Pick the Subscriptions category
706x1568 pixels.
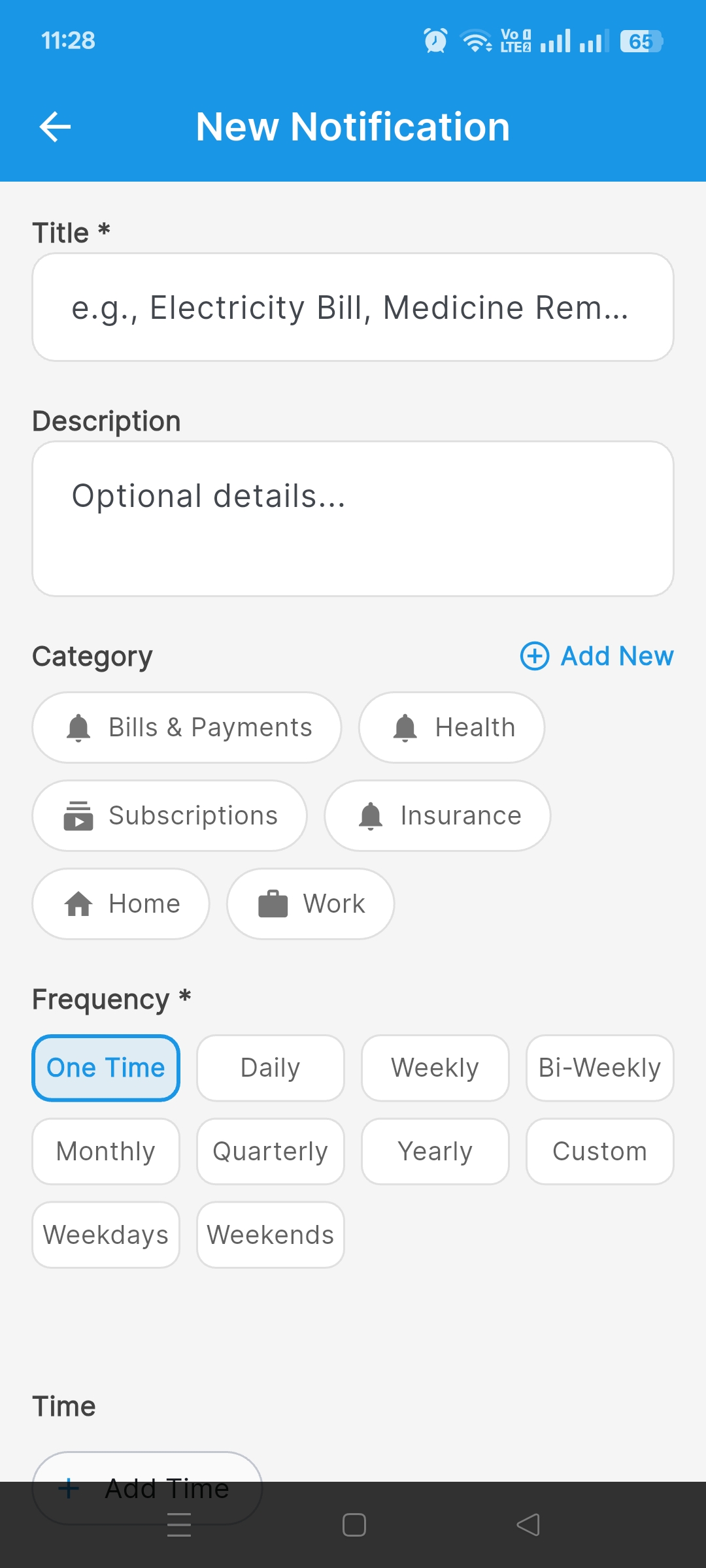click(x=170, y=815)
